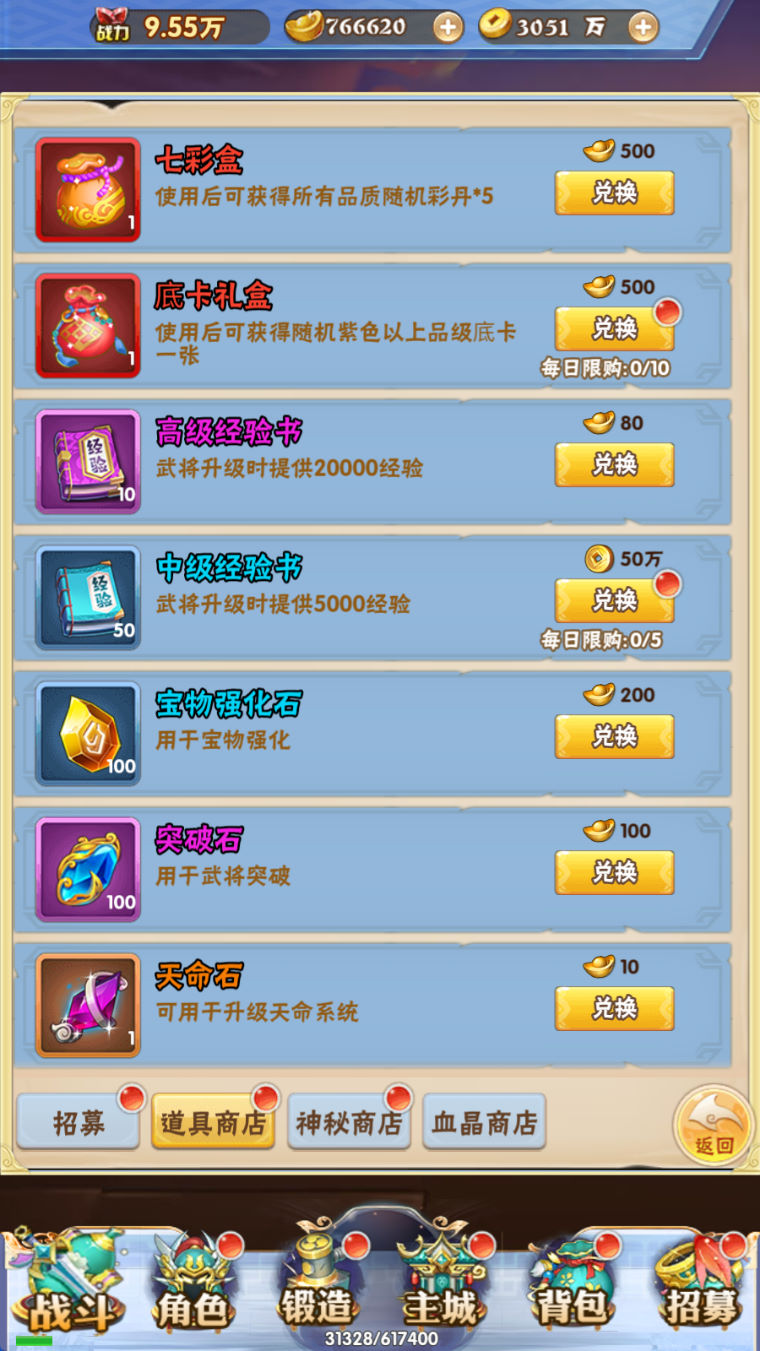
Task: Switch to the 招募 shop tab
Action: click(79, 1122)
